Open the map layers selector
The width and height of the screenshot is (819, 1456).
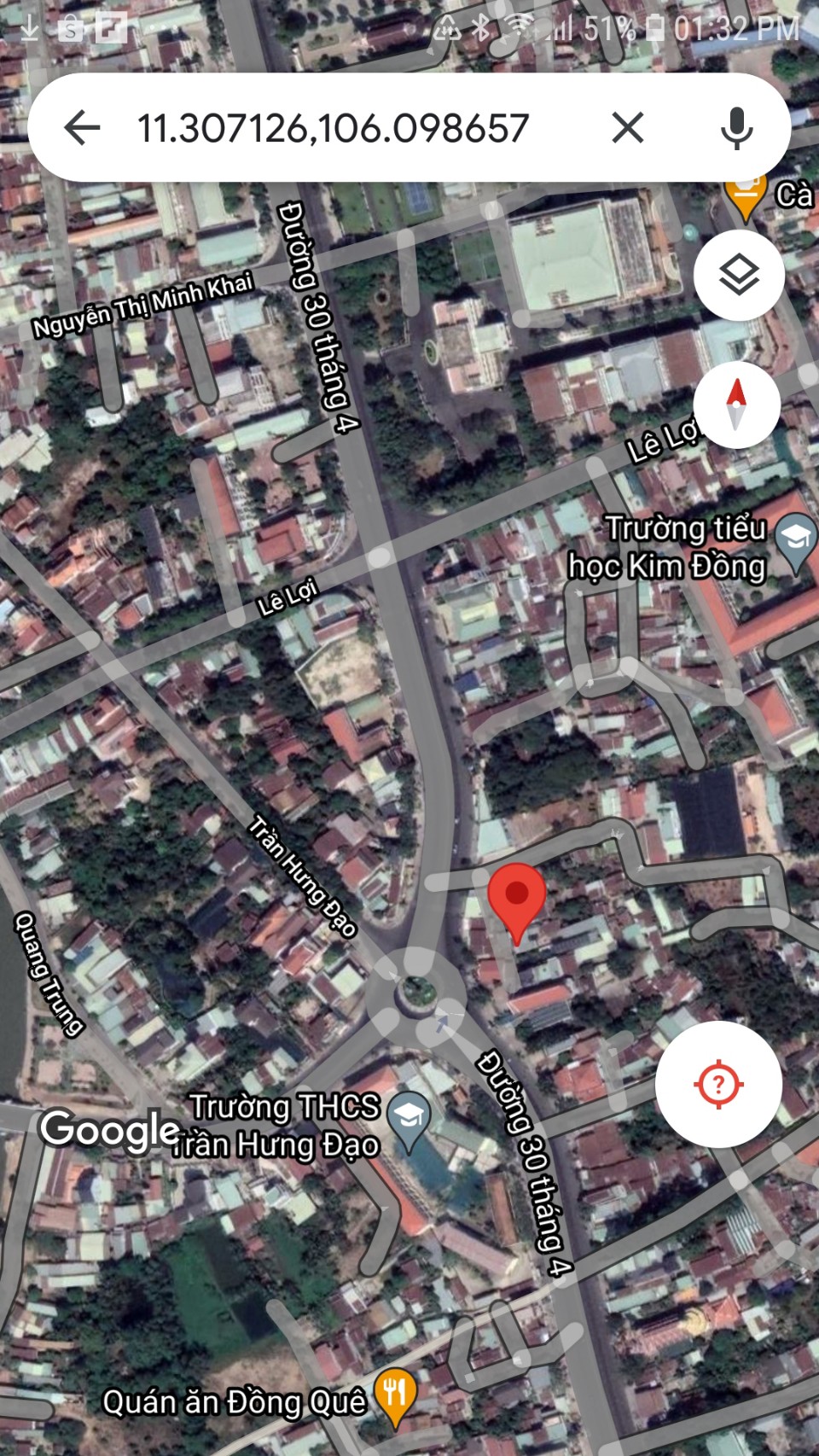point(739,275)
